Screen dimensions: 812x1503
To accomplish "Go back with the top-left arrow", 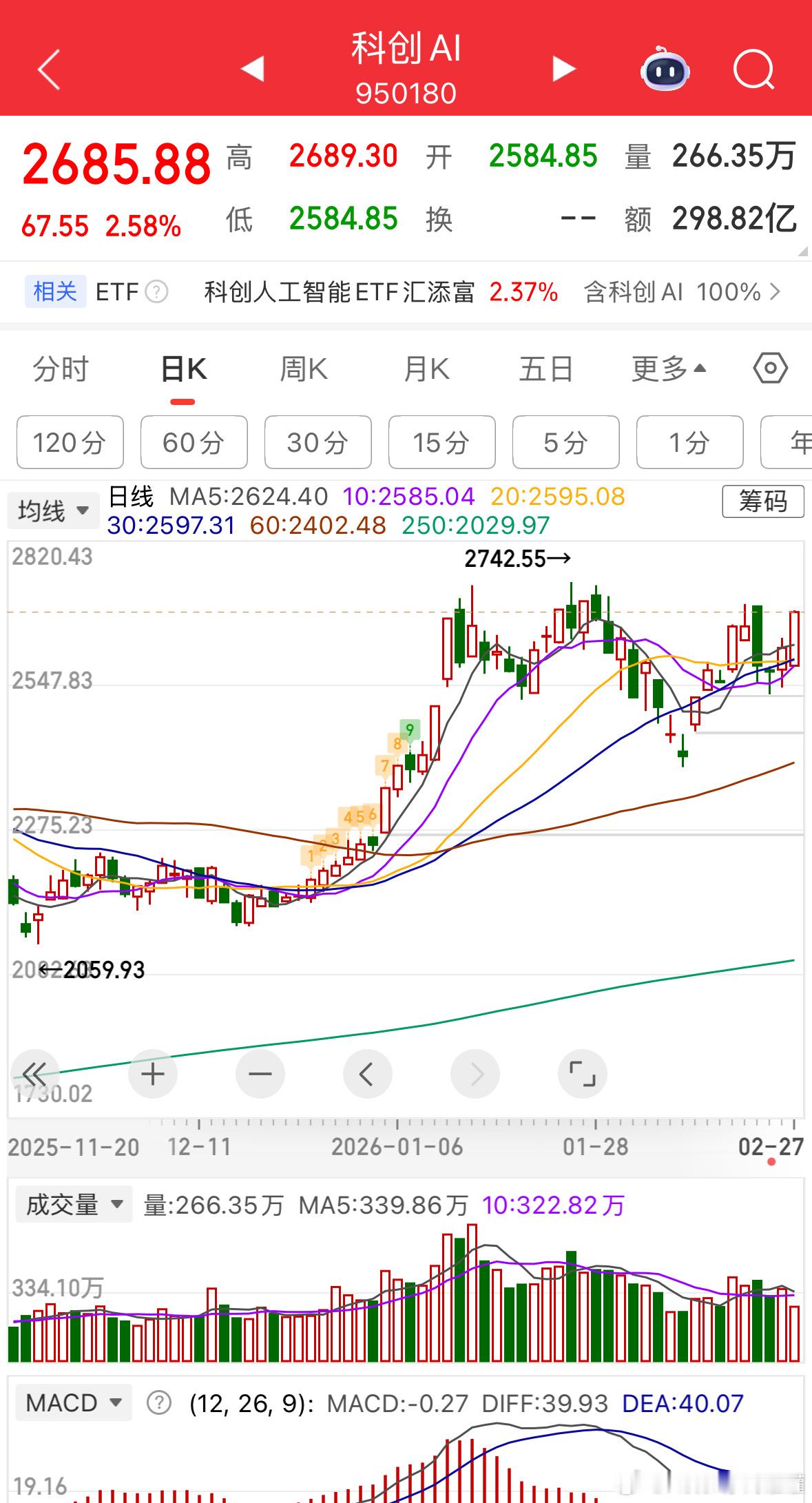I will pyautogui.click(x=48, y=69).
